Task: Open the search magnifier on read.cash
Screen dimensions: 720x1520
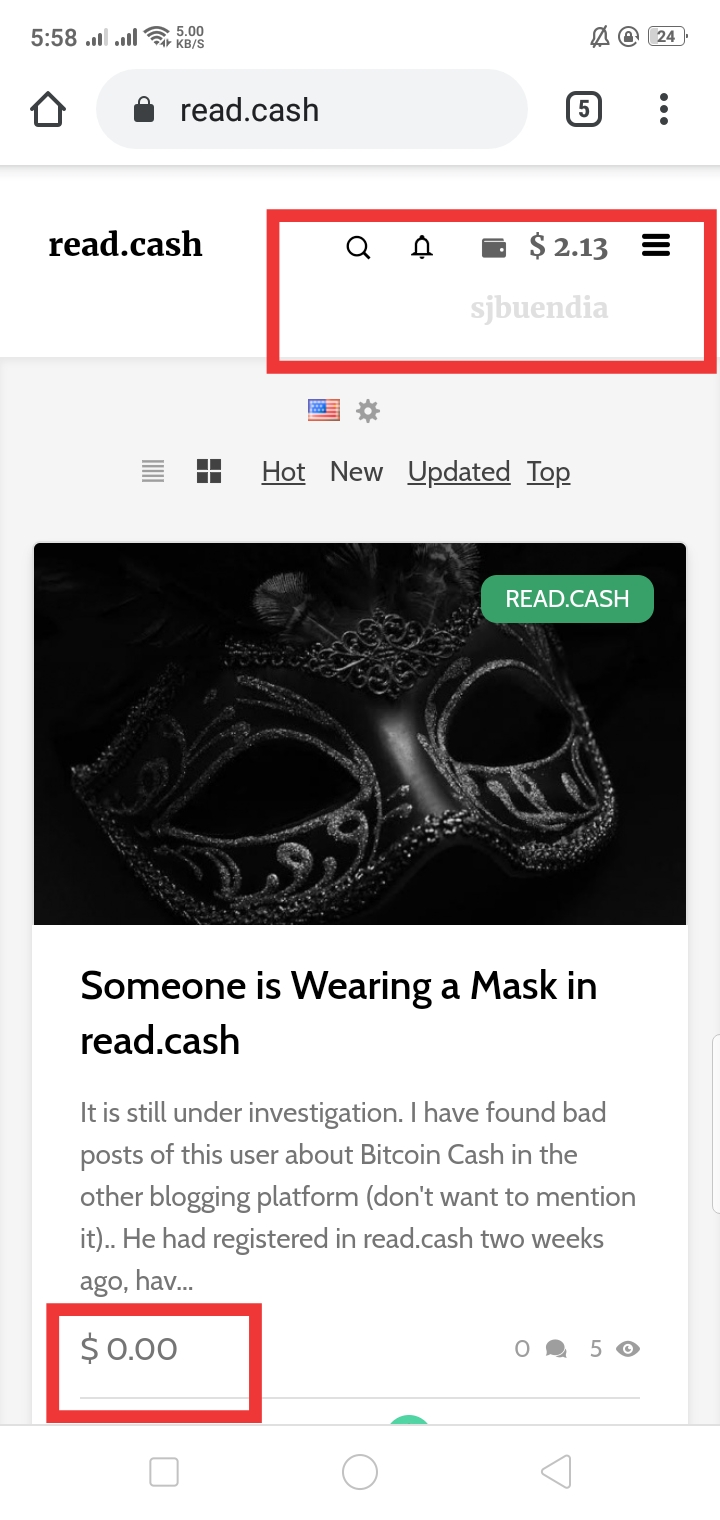Action: 358,247
